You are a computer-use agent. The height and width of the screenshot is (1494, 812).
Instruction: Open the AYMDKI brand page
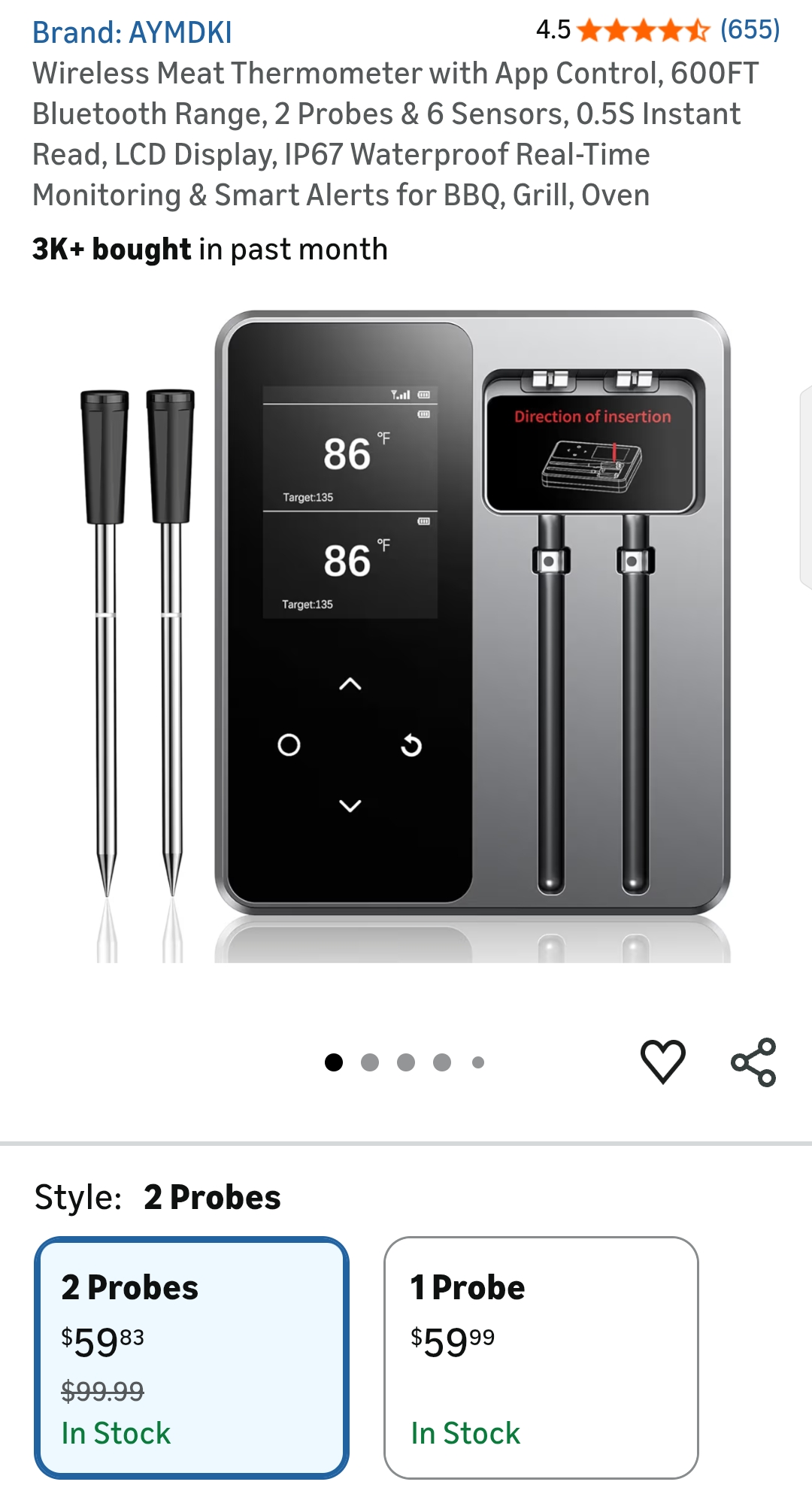(x=132, y=32)
